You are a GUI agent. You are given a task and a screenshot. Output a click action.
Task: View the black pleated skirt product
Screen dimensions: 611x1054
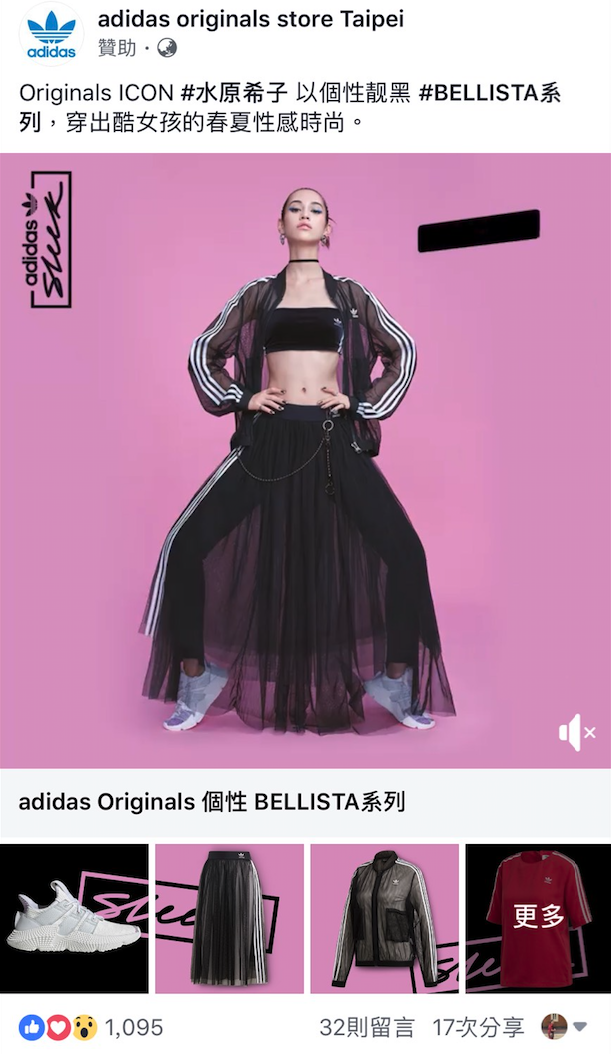(x=229, y=918)
